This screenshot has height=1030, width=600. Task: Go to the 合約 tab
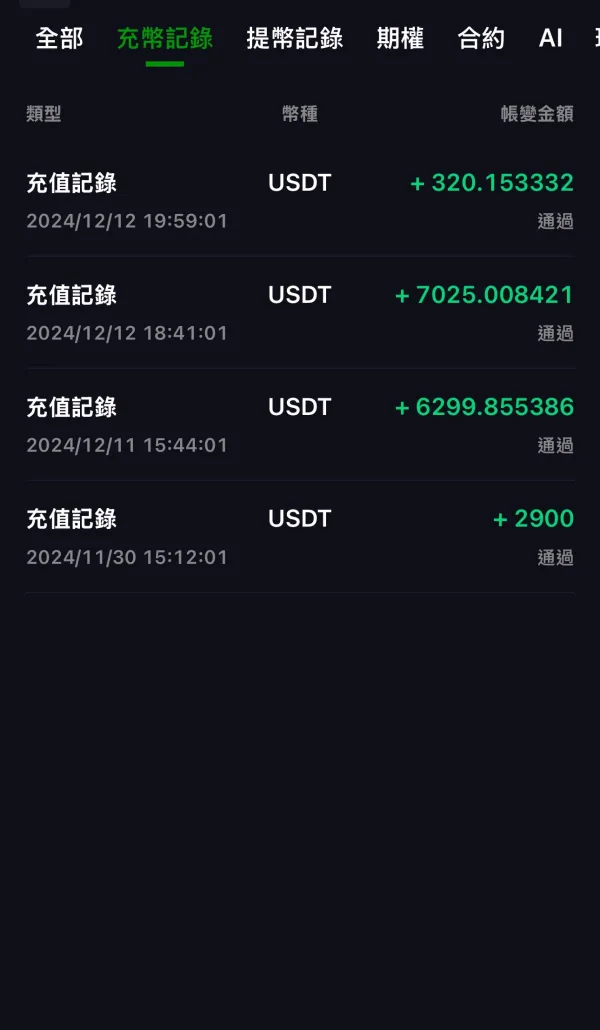[481, 39]
